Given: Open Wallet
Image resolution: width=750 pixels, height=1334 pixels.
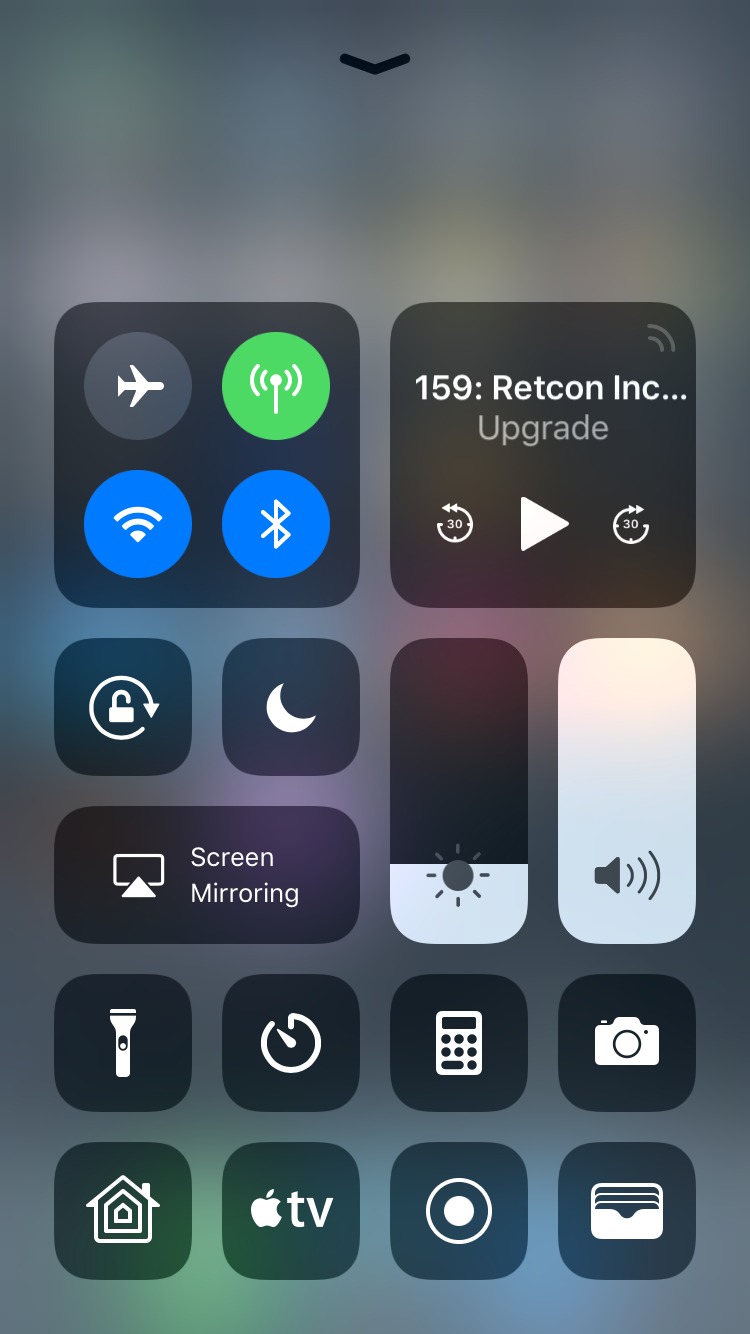Looking at the screenshot, I should pyautogui.click(x=627, y=1211).
